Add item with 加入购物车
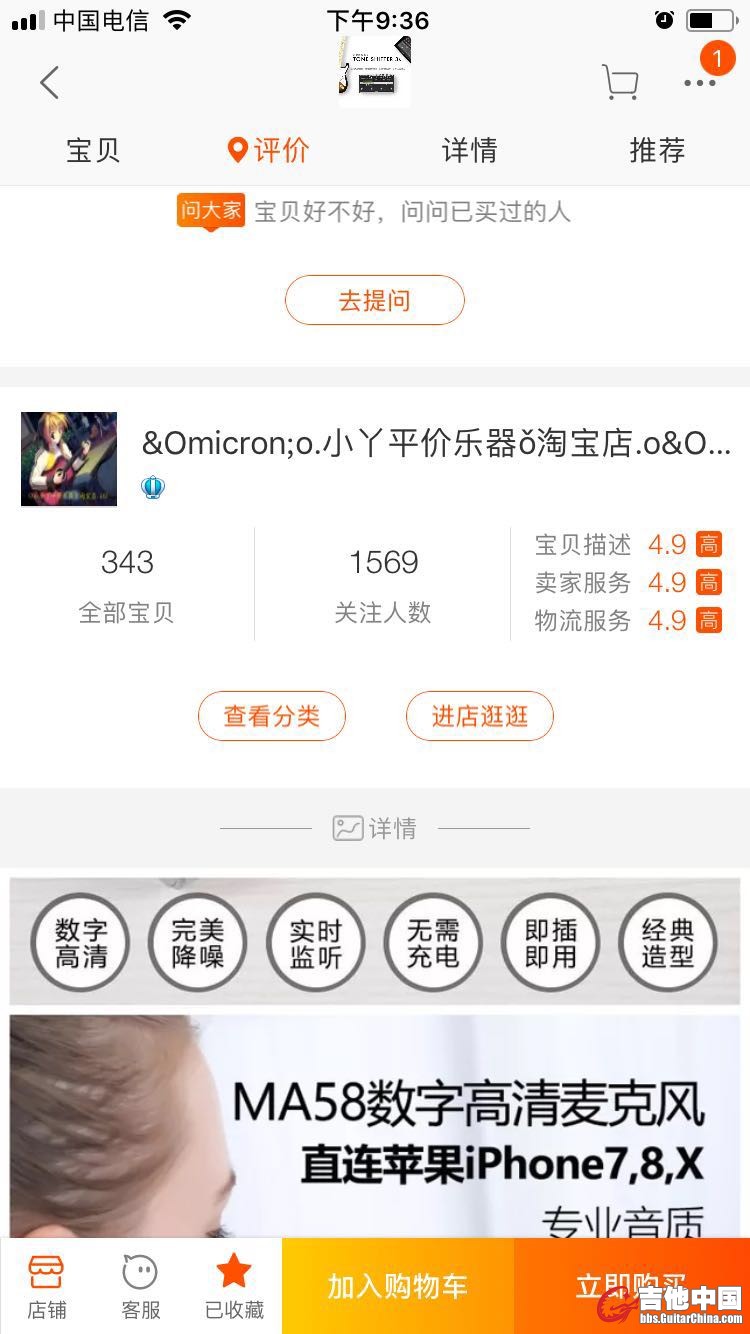Screen dimensions: 750x1334 (397, 1286)
